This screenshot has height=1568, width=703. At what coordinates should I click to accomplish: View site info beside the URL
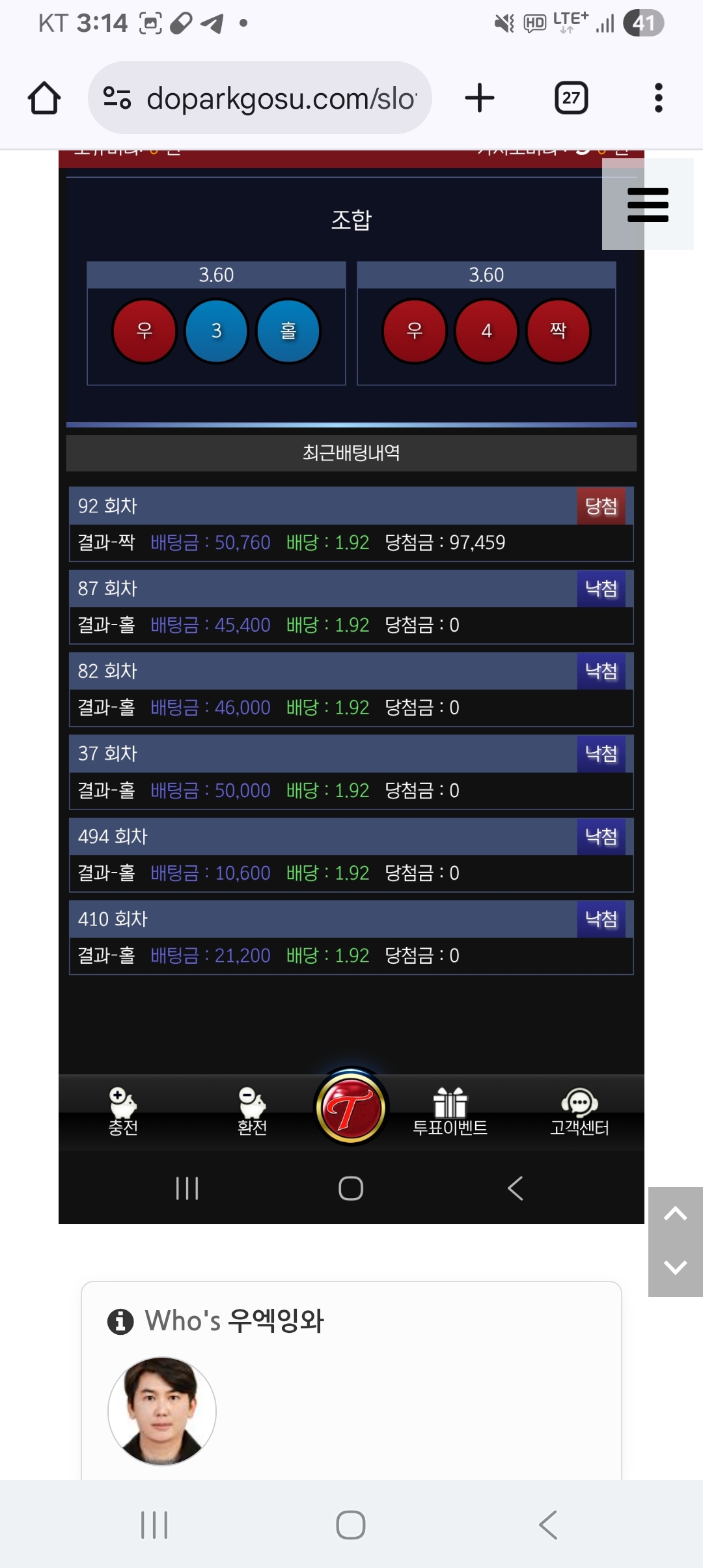[117, 98]
